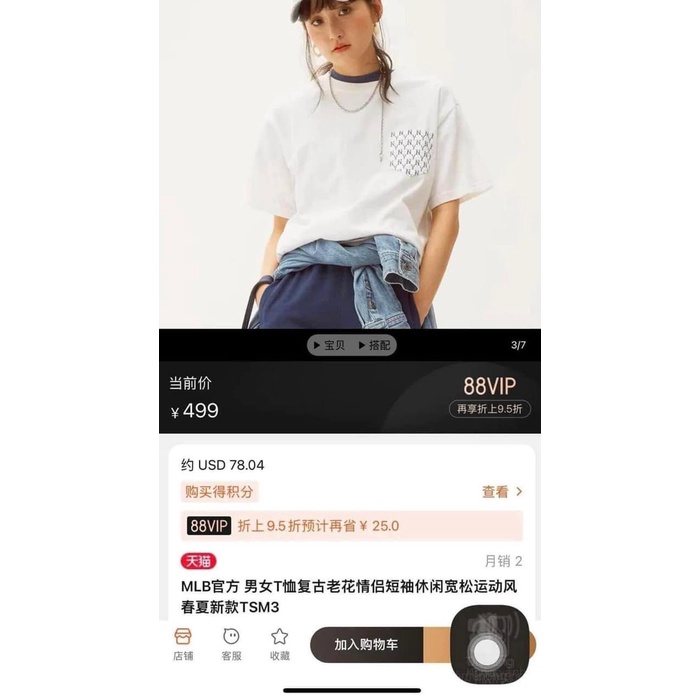This screenshot has width=700, height=700.
Task: Add item to 收藏 favorites
Action: (279, 644)
